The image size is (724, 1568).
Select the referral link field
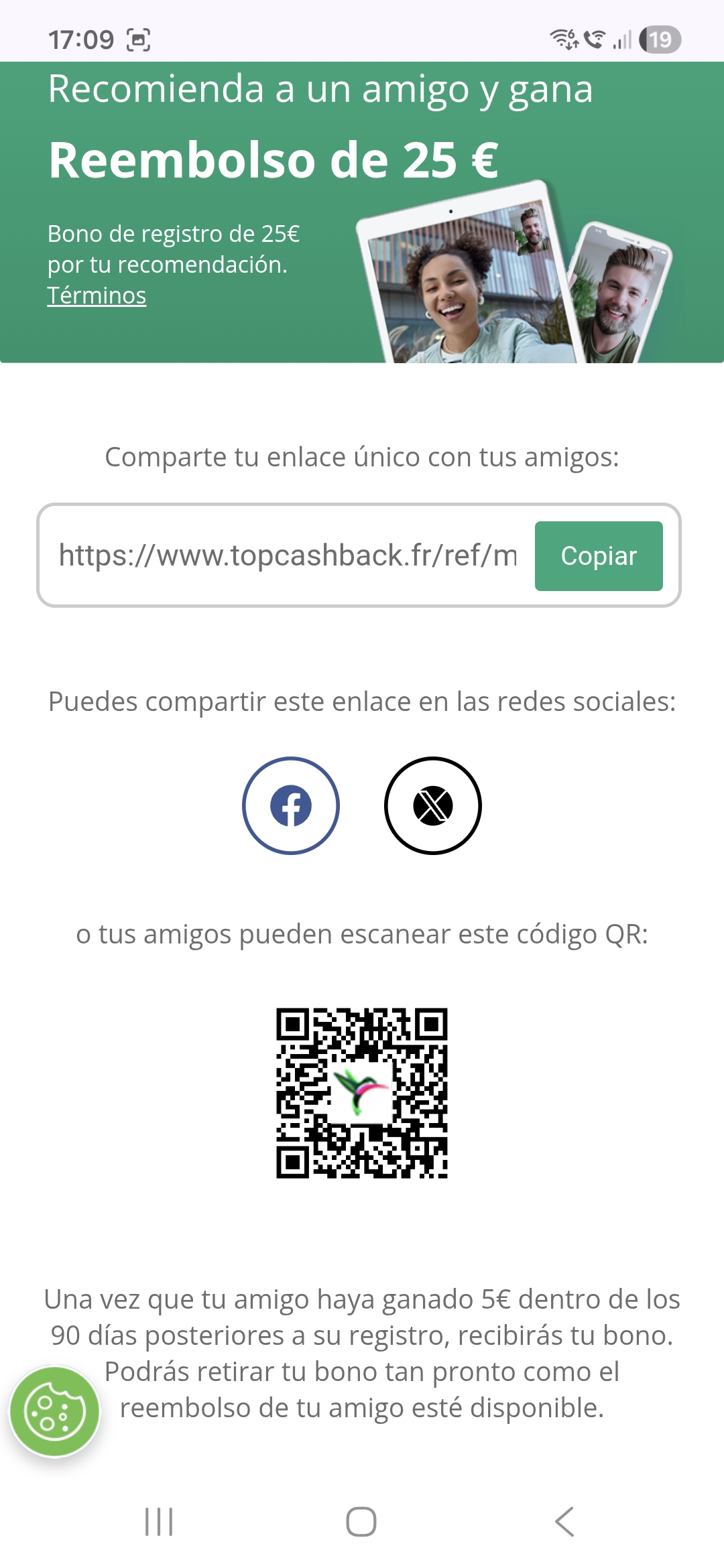point(288,556)
